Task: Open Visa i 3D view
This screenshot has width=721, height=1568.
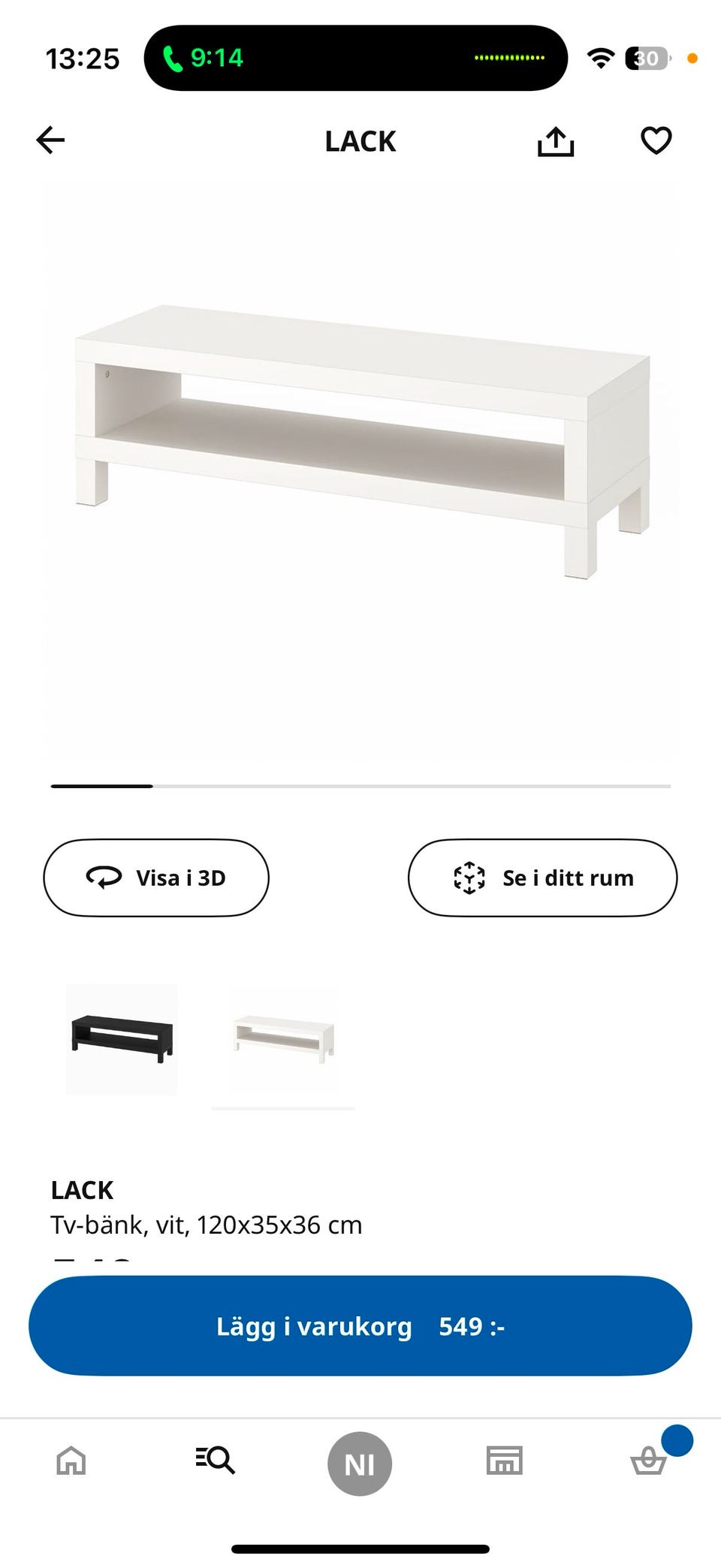Action: (156, 877)
